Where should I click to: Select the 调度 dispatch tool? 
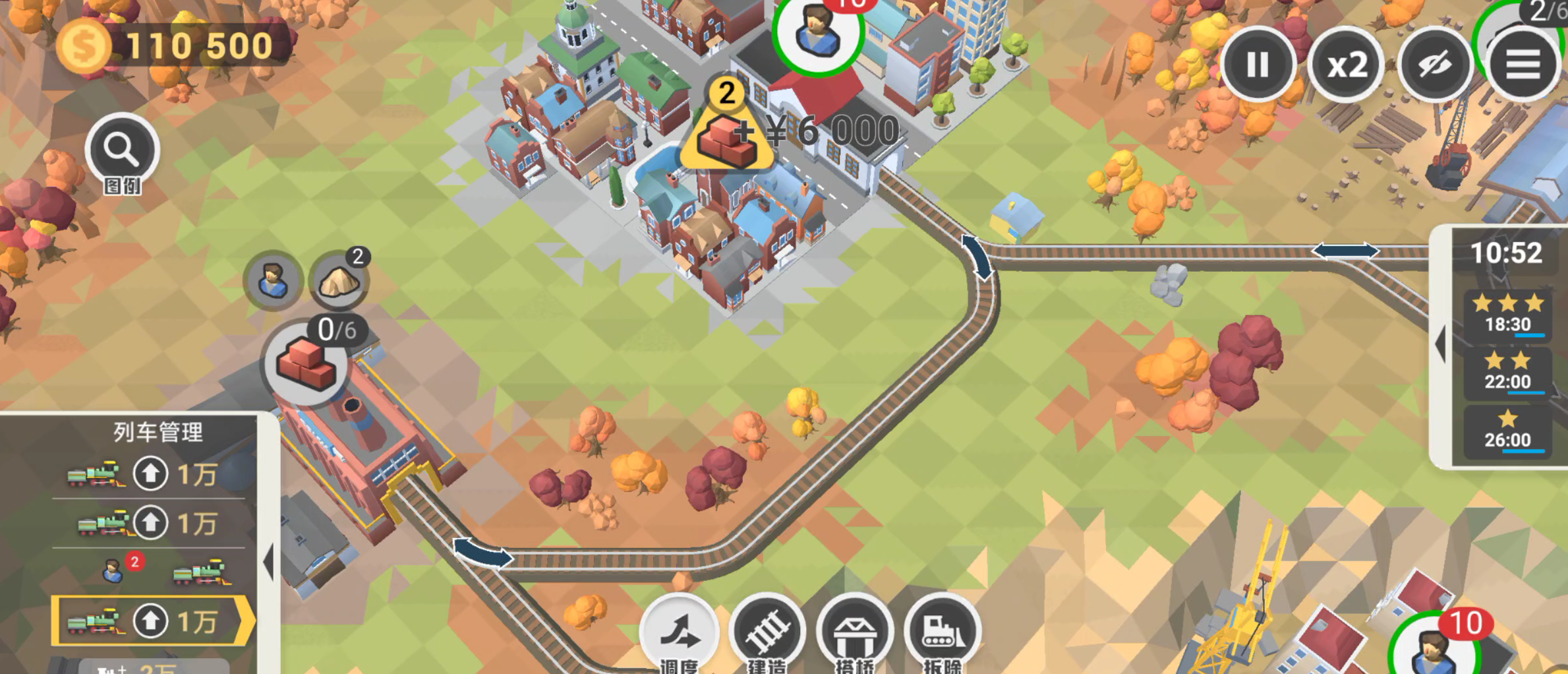click(679, 633)
